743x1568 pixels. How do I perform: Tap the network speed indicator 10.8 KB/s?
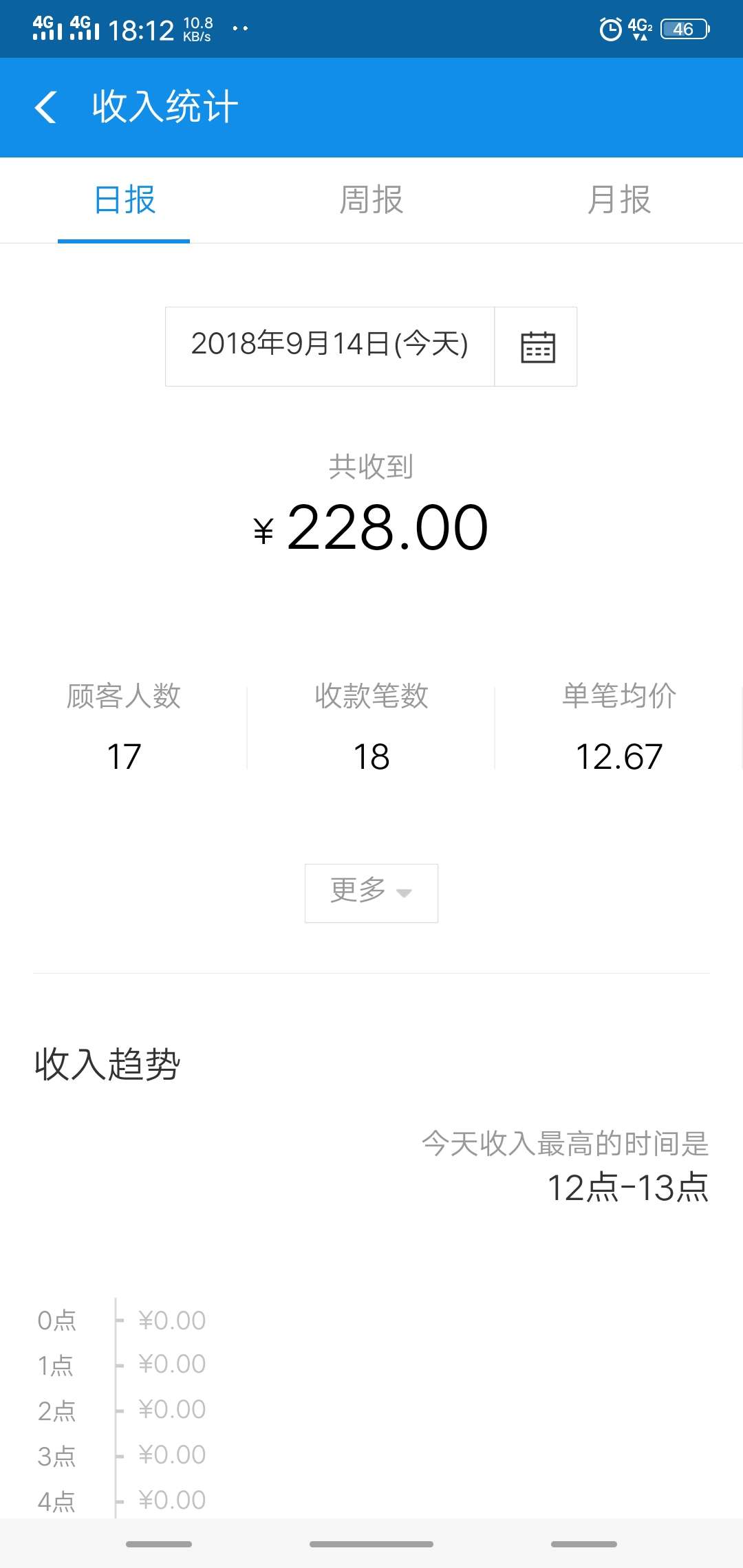(196, 28)
